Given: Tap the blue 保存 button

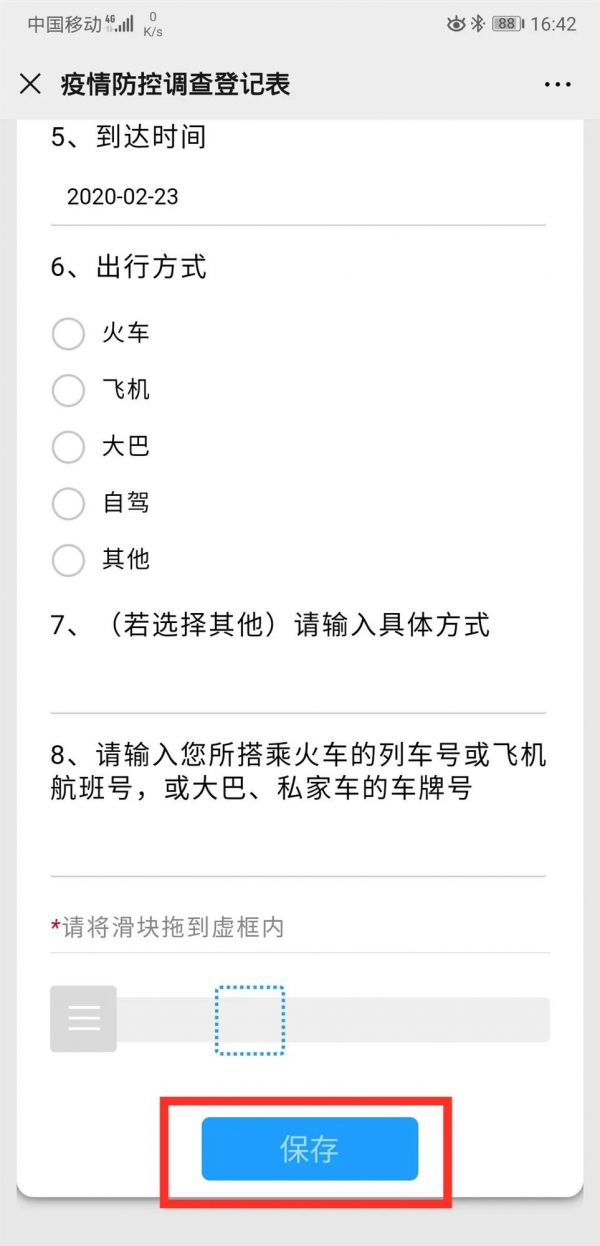Looking at the screenshot, I should (310, 1148).
